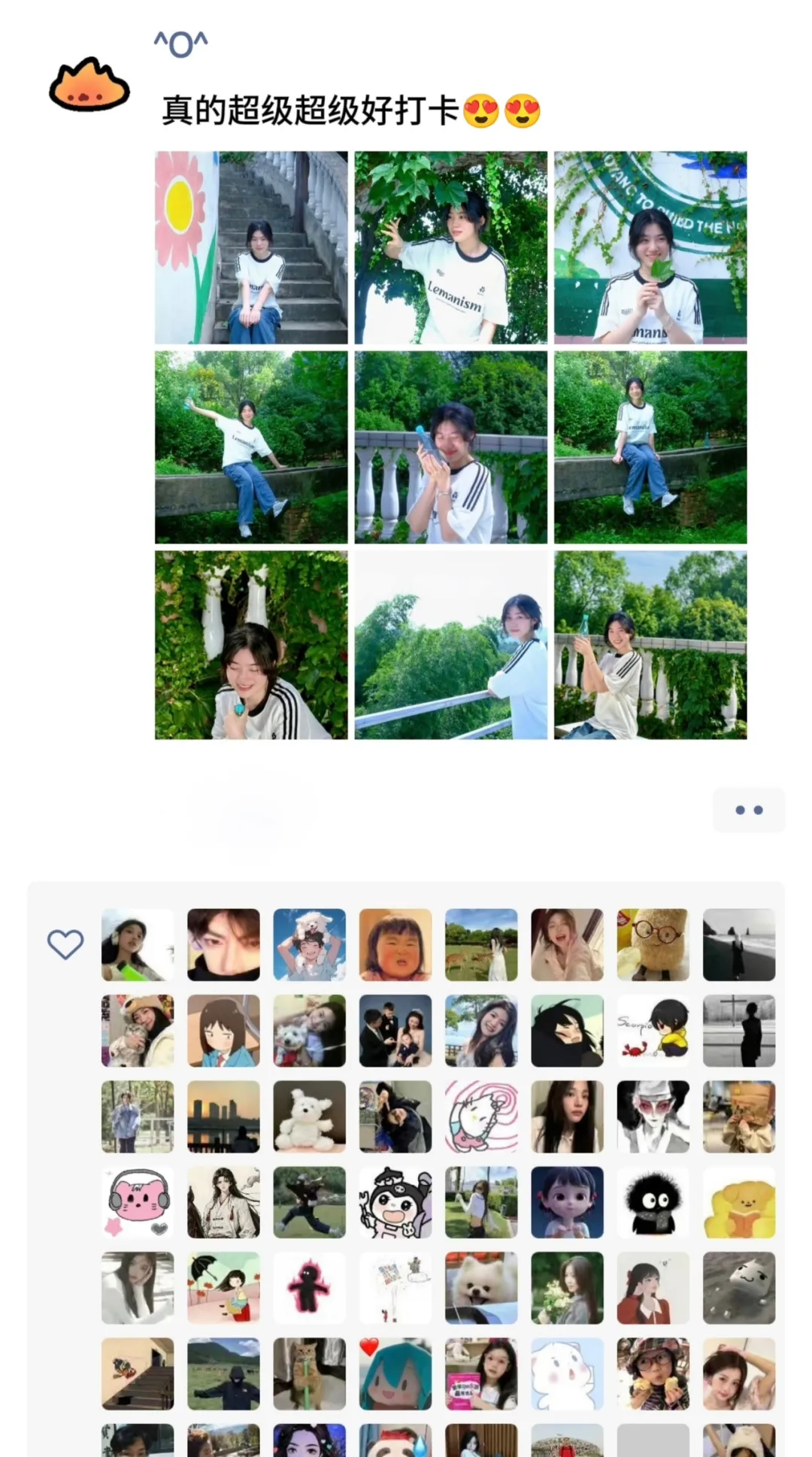Open the like and comment dots button
The height and width of the screenshot is (1457, 812).
point(748,810)
